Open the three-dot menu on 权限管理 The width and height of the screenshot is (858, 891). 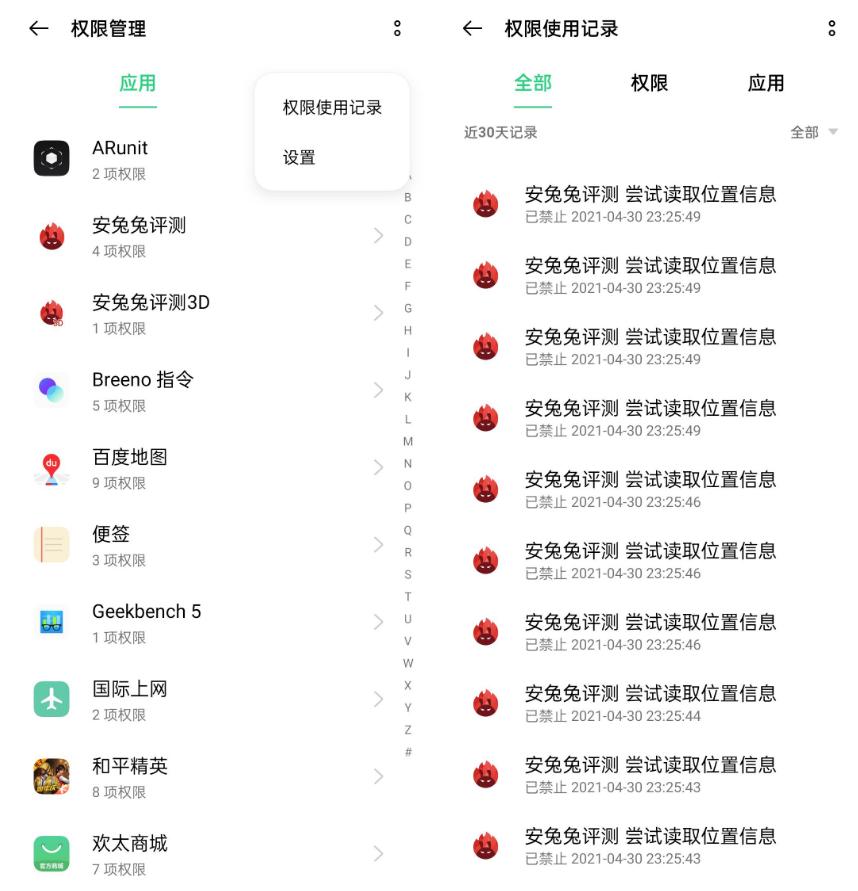click(x=397, y=28)
